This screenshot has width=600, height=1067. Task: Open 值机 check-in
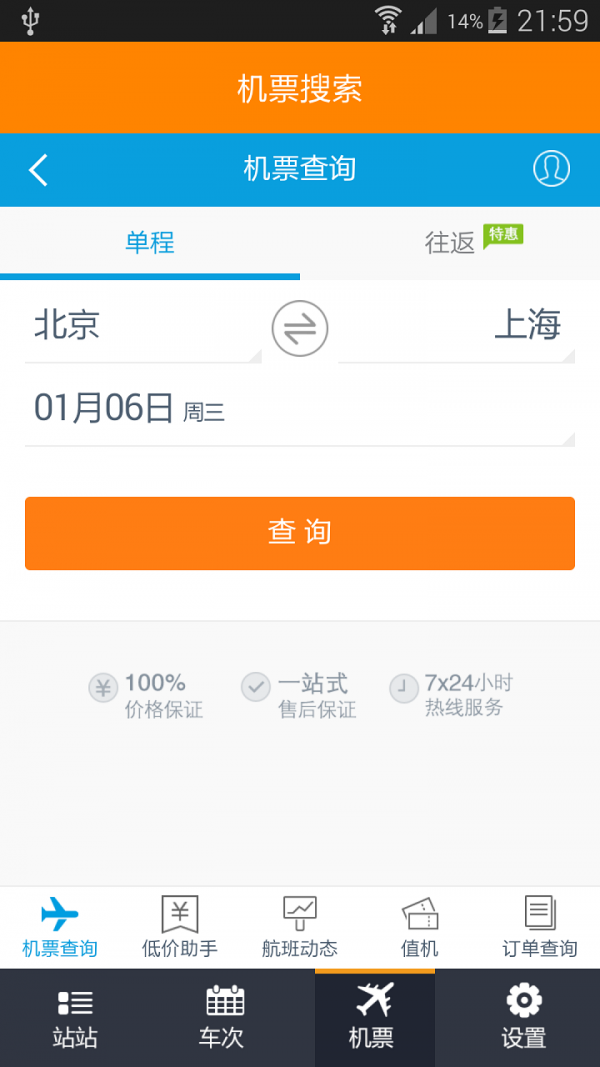(420, 927)
